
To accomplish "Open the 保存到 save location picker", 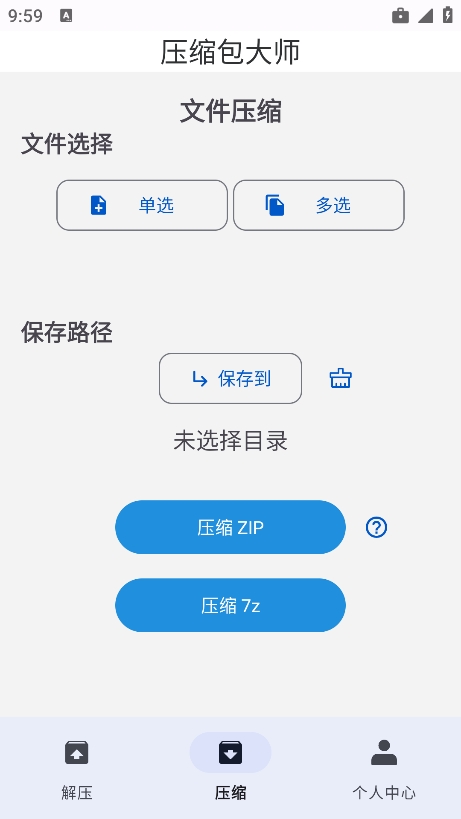I will (x=230, y=379).
